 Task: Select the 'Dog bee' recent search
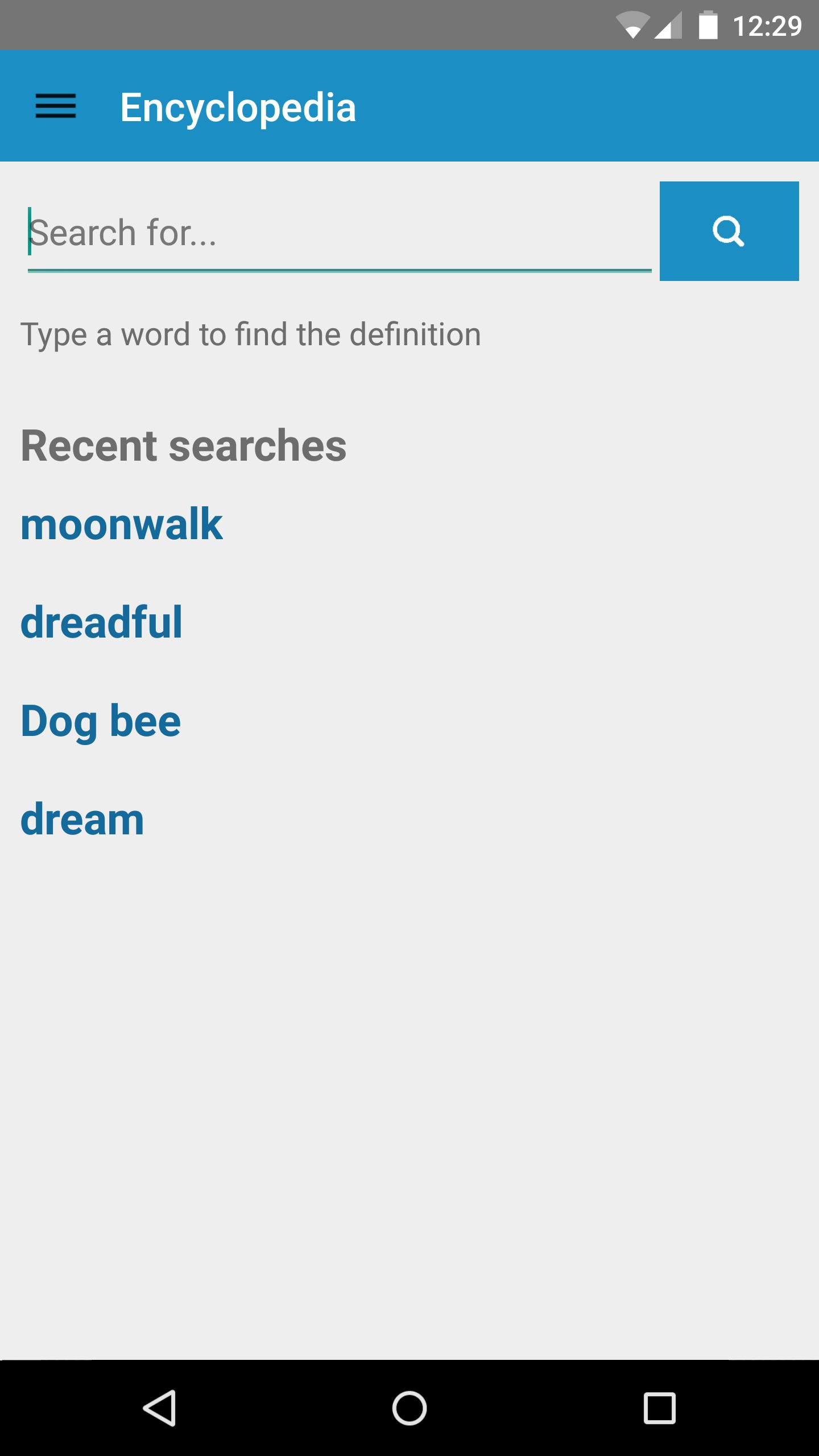pos(101,721)
